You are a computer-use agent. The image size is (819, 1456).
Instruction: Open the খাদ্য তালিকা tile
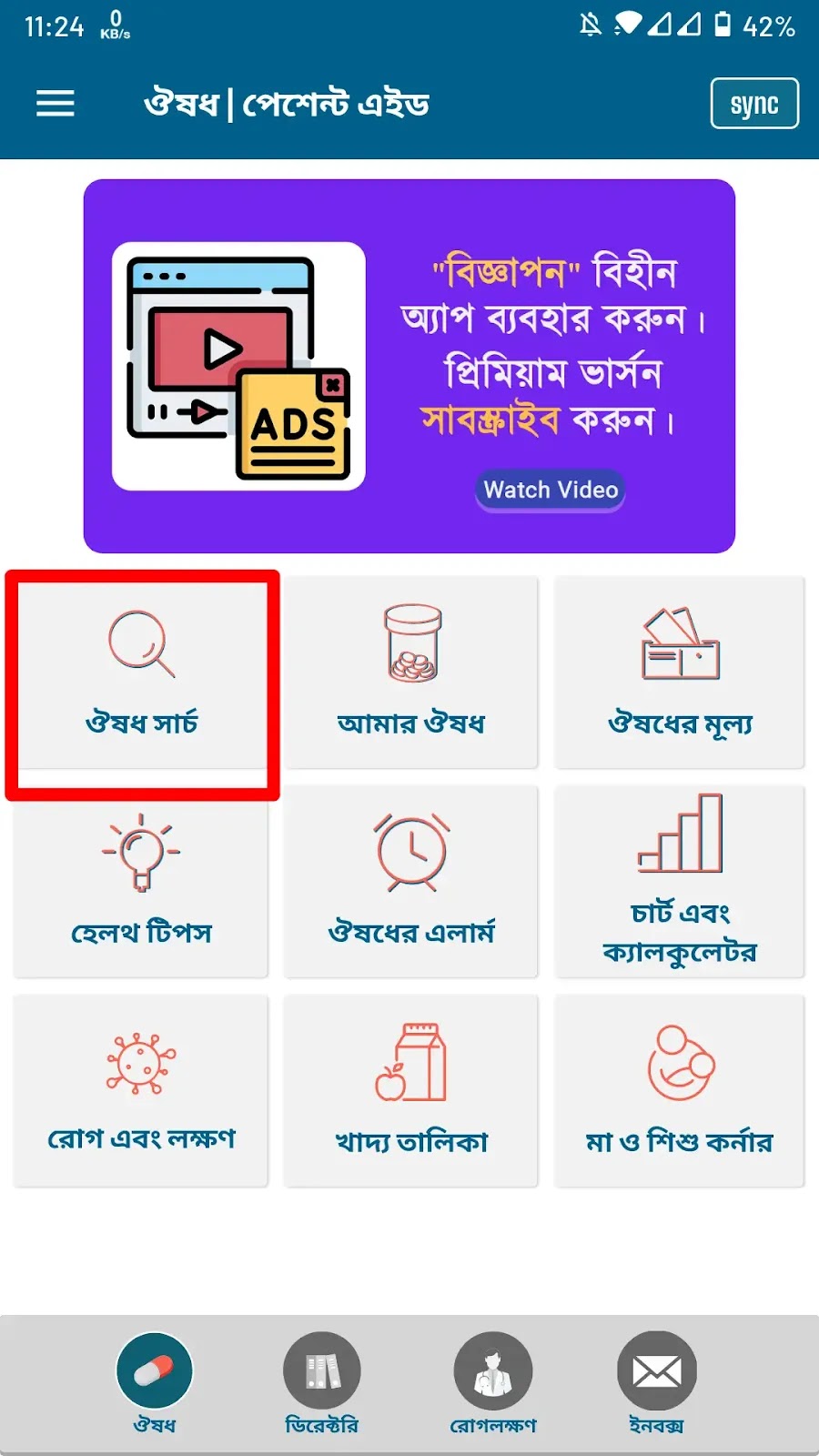[x=411, y=1092]
